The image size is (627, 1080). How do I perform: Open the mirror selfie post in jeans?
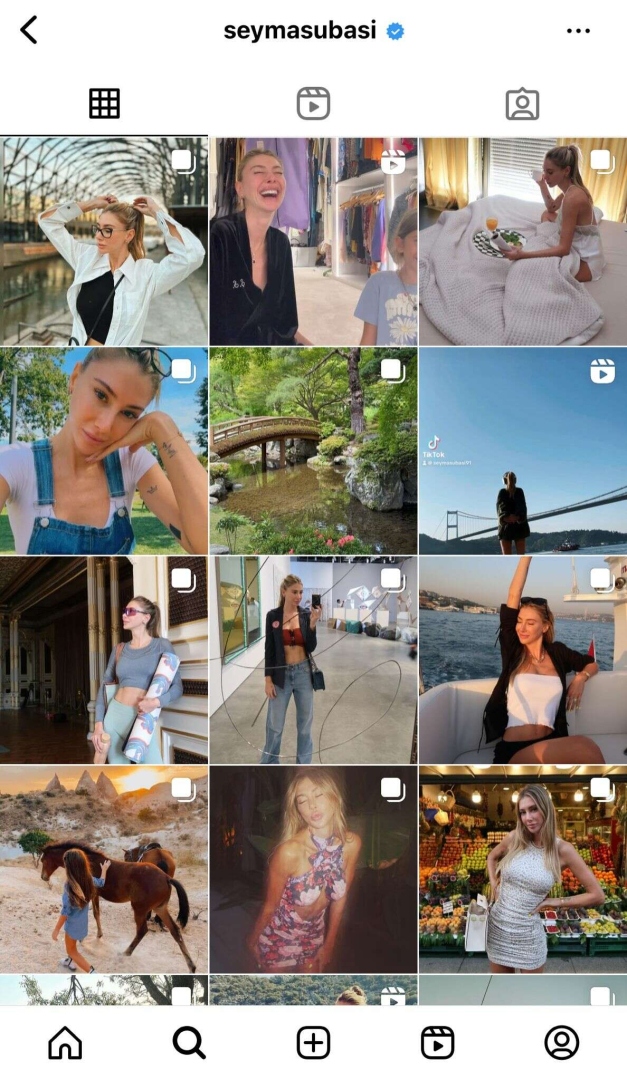[313, 660]
